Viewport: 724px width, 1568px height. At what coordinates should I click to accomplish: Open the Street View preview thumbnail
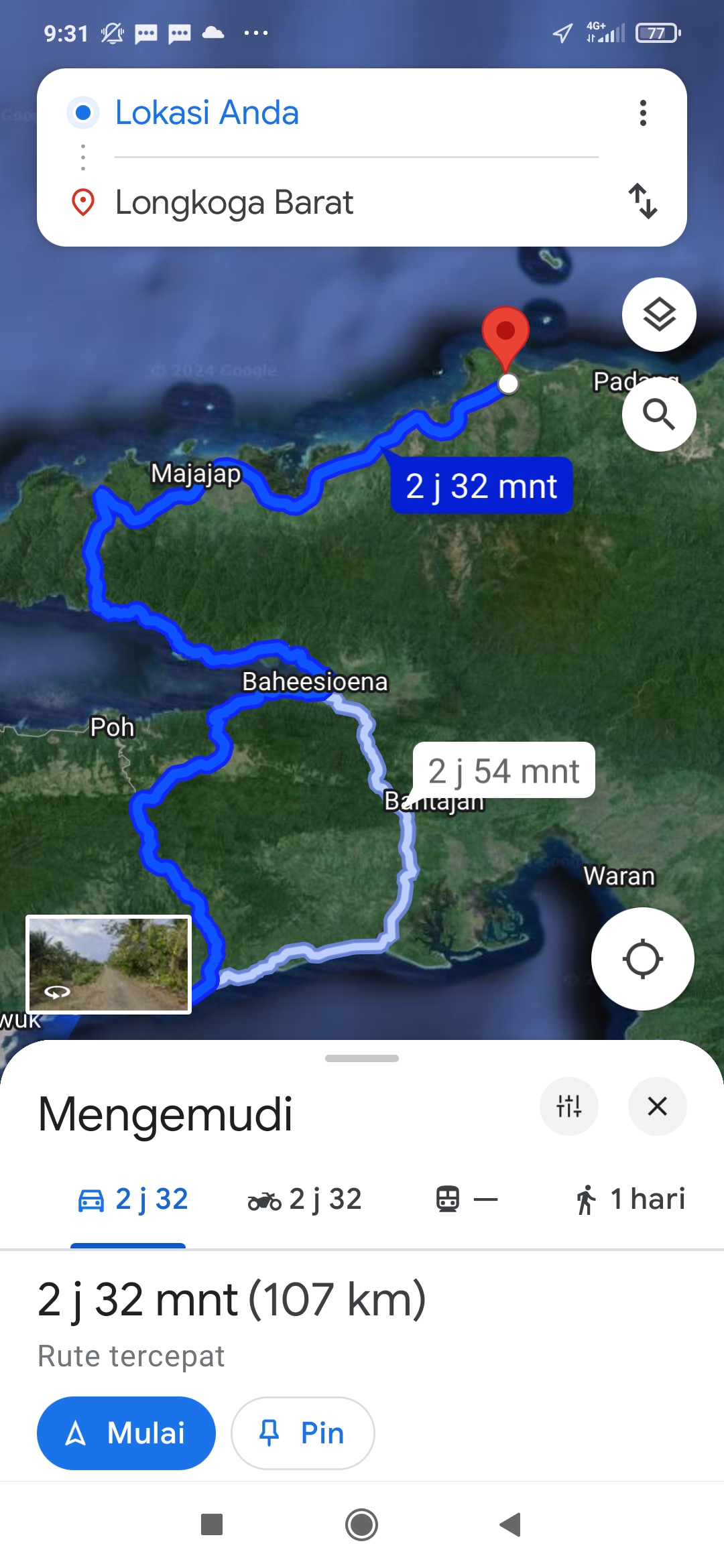pyautogui.click(x=109, y=964)
